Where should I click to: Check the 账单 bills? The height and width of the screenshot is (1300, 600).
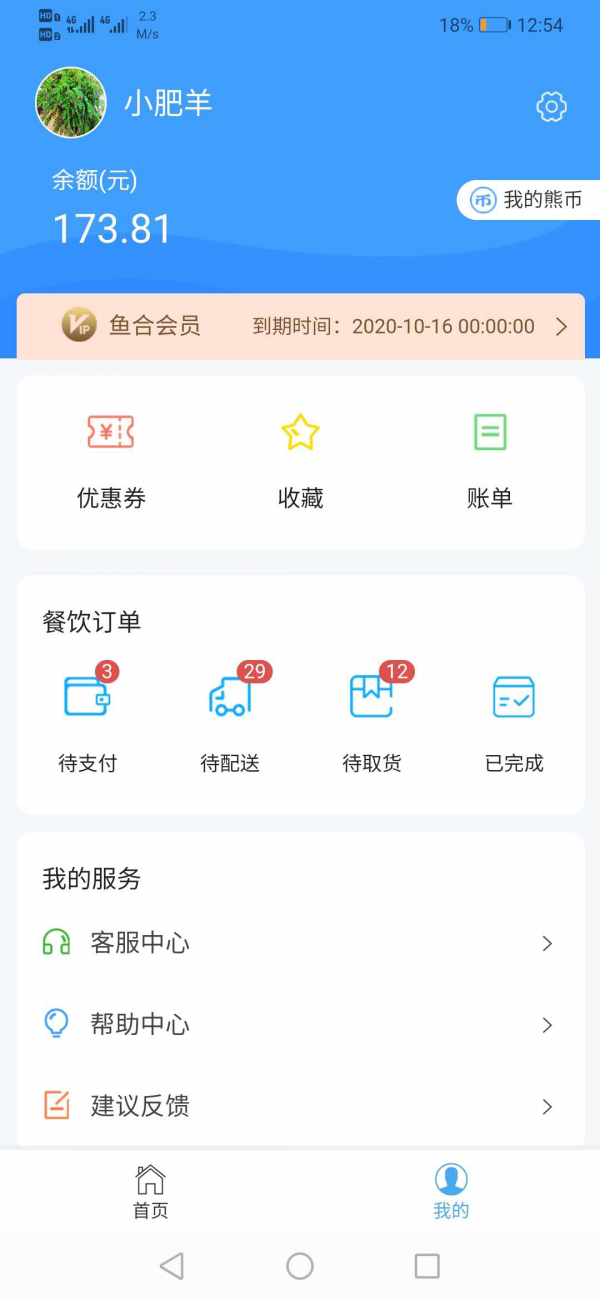[489, 460]
